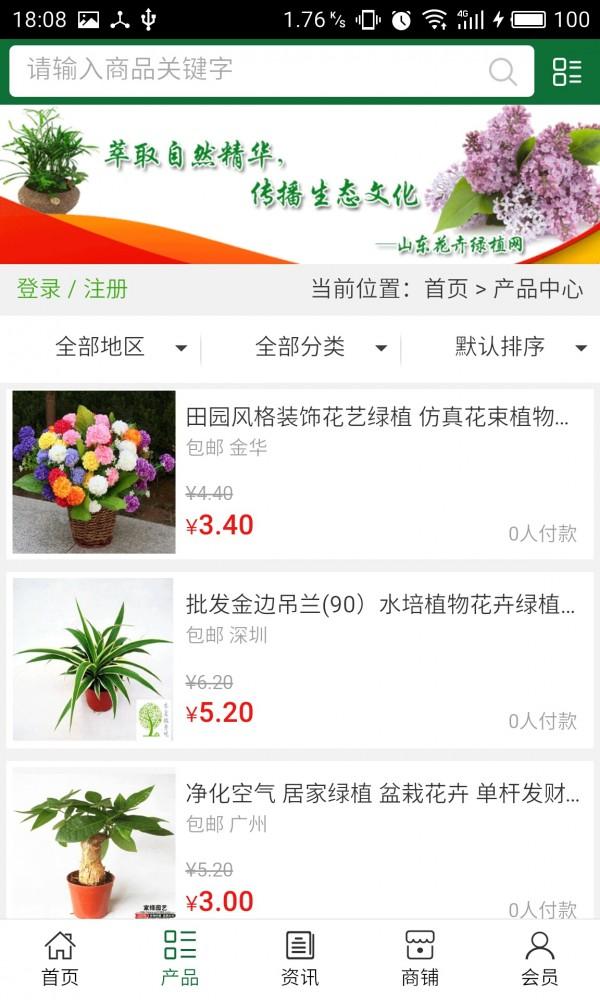600x1000 pixels.
Task: Expand the 全部分类 category dropdown
Action: click(x=320, y=347)
